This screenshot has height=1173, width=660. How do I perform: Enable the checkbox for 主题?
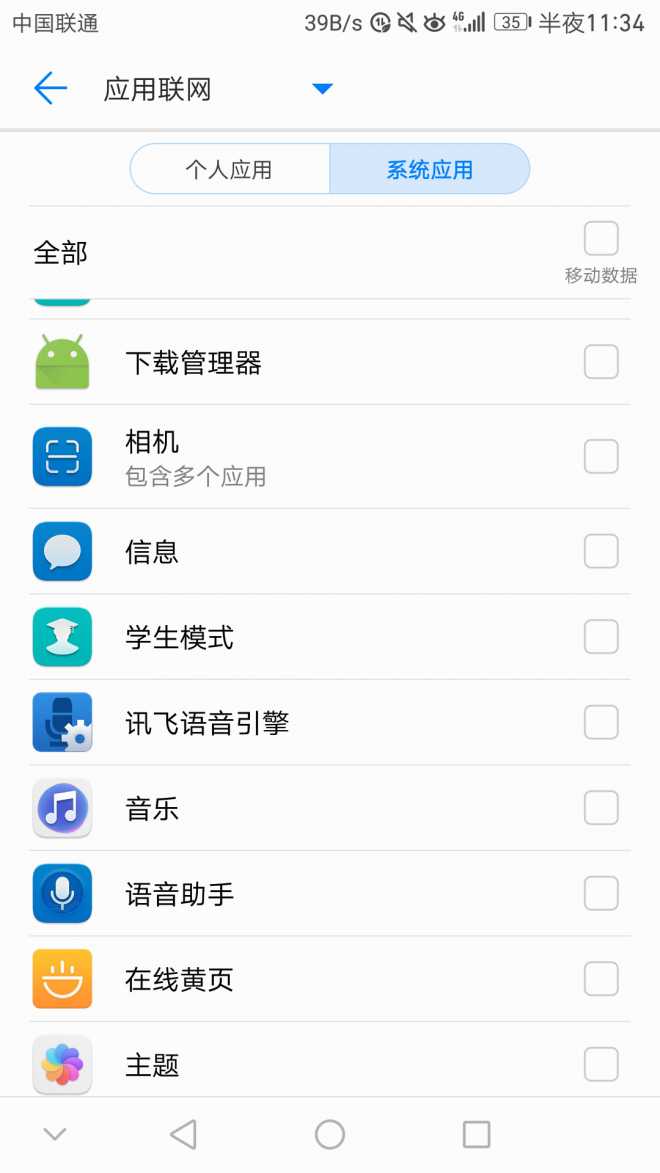(601, 1064)
